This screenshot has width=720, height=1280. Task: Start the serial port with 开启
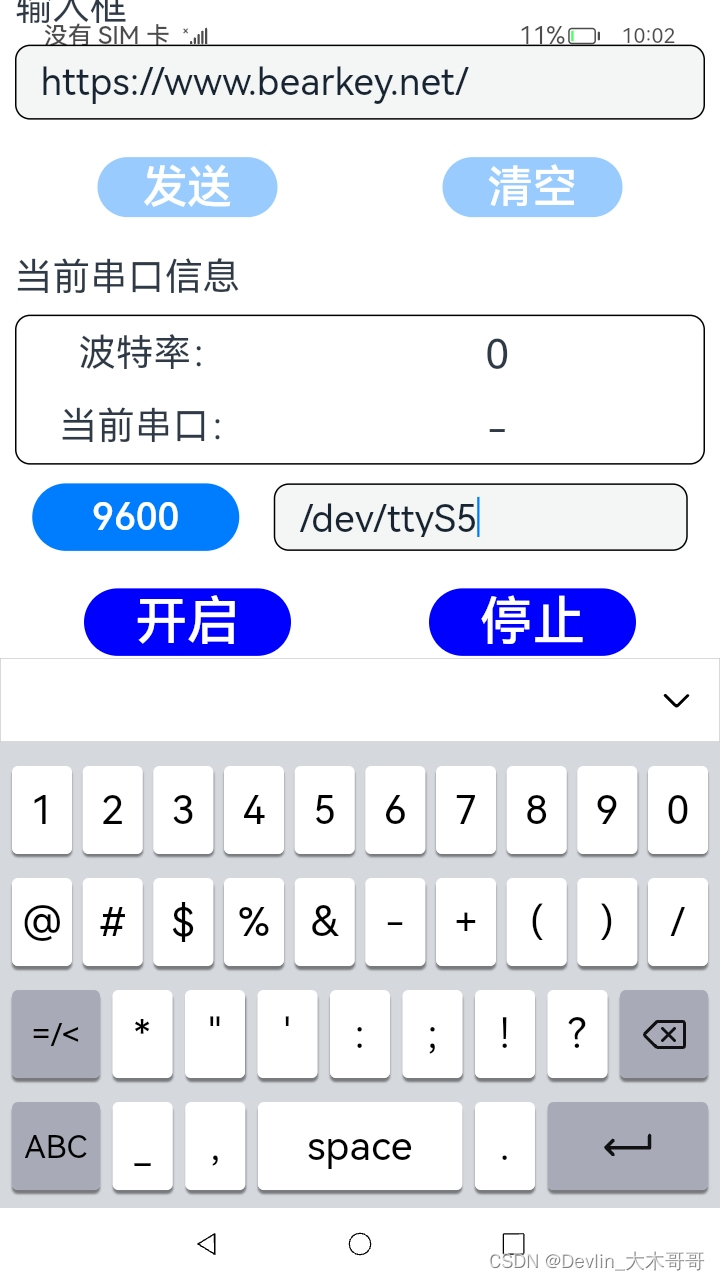pos(187,622)
